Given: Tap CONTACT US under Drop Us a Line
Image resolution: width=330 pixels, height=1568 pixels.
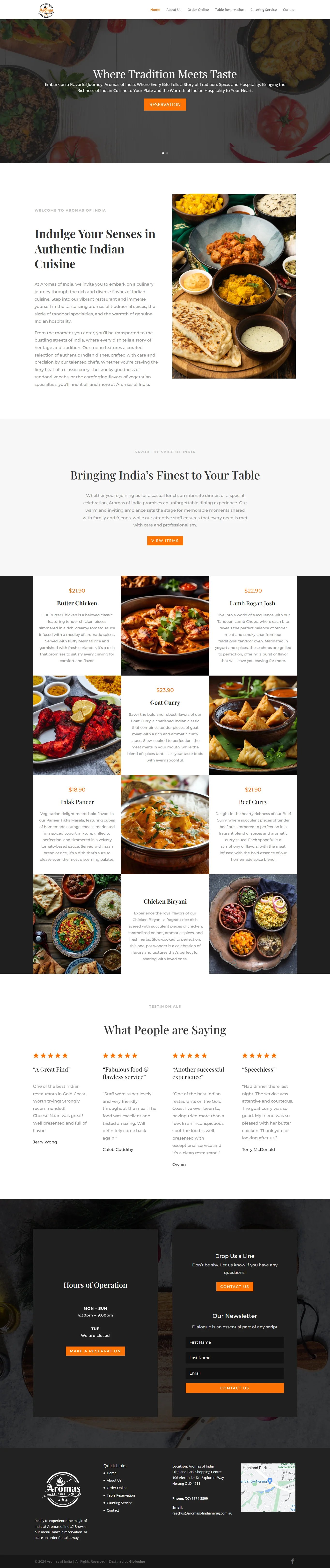Looking at the screenshot, I should coord(235,1287).
